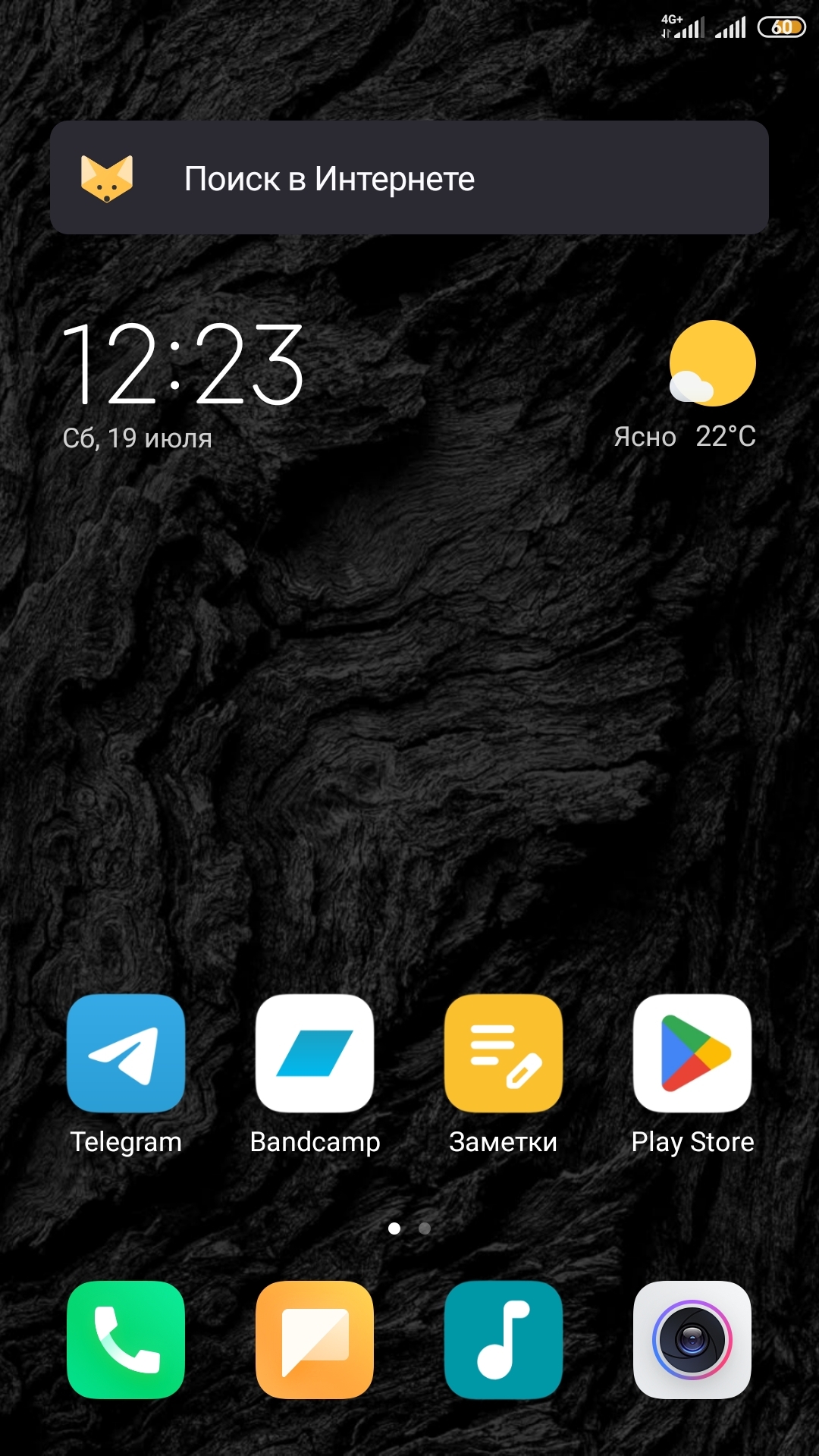Viewport: 819px width, 1456px height.
Task: Open the weather widget showing Ясно 22°C
Action: 686,385
